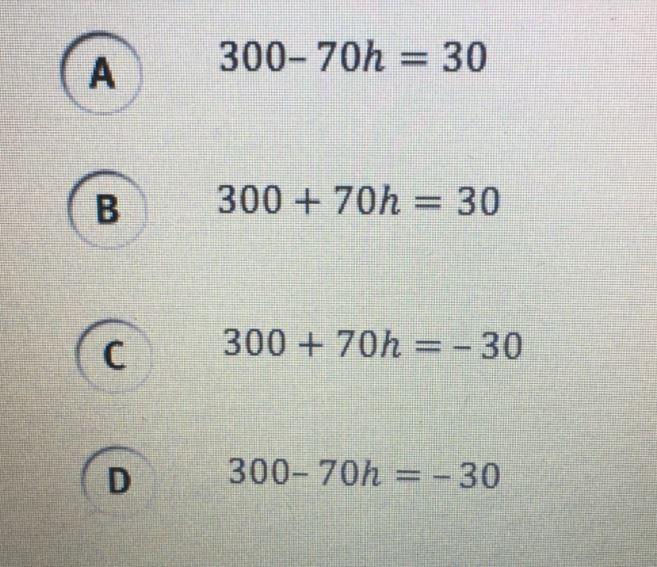Choose option B: 300 + 70h = 30

tap(109, 209)
